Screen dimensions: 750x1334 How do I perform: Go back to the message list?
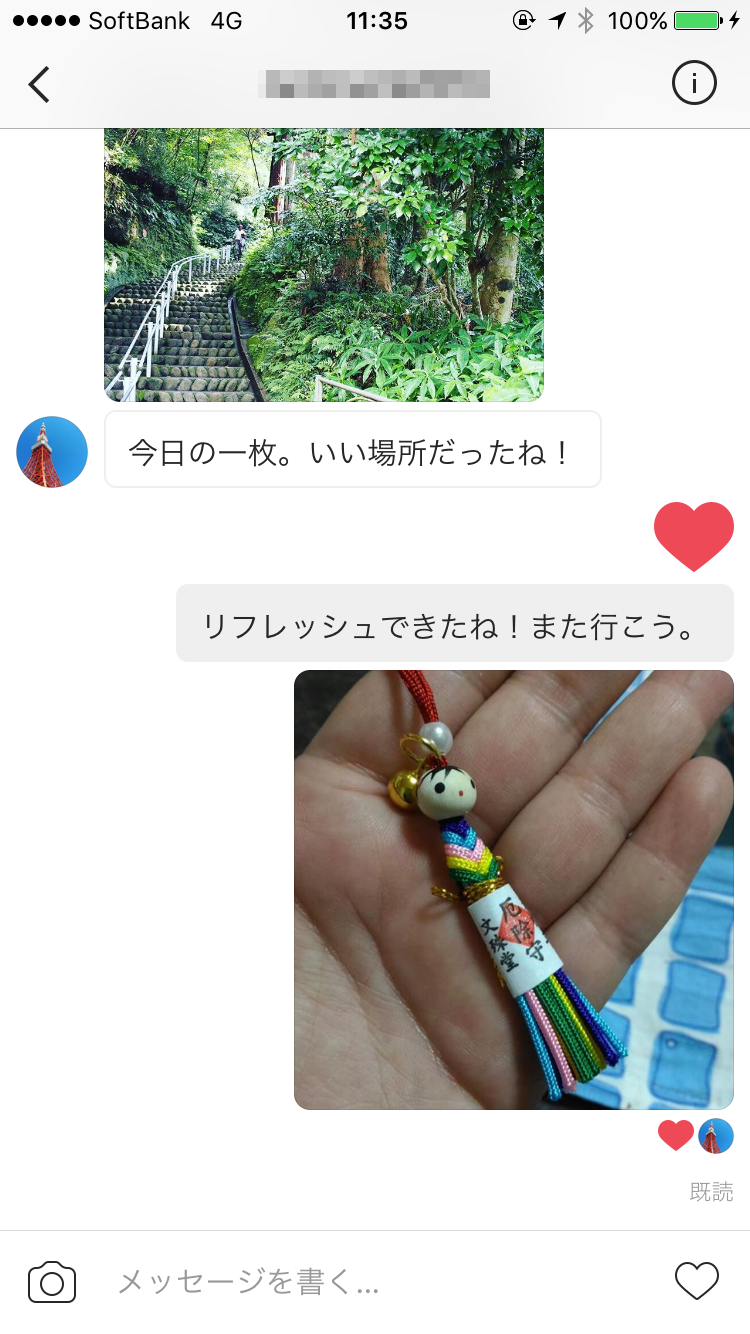tap(39, 85)
